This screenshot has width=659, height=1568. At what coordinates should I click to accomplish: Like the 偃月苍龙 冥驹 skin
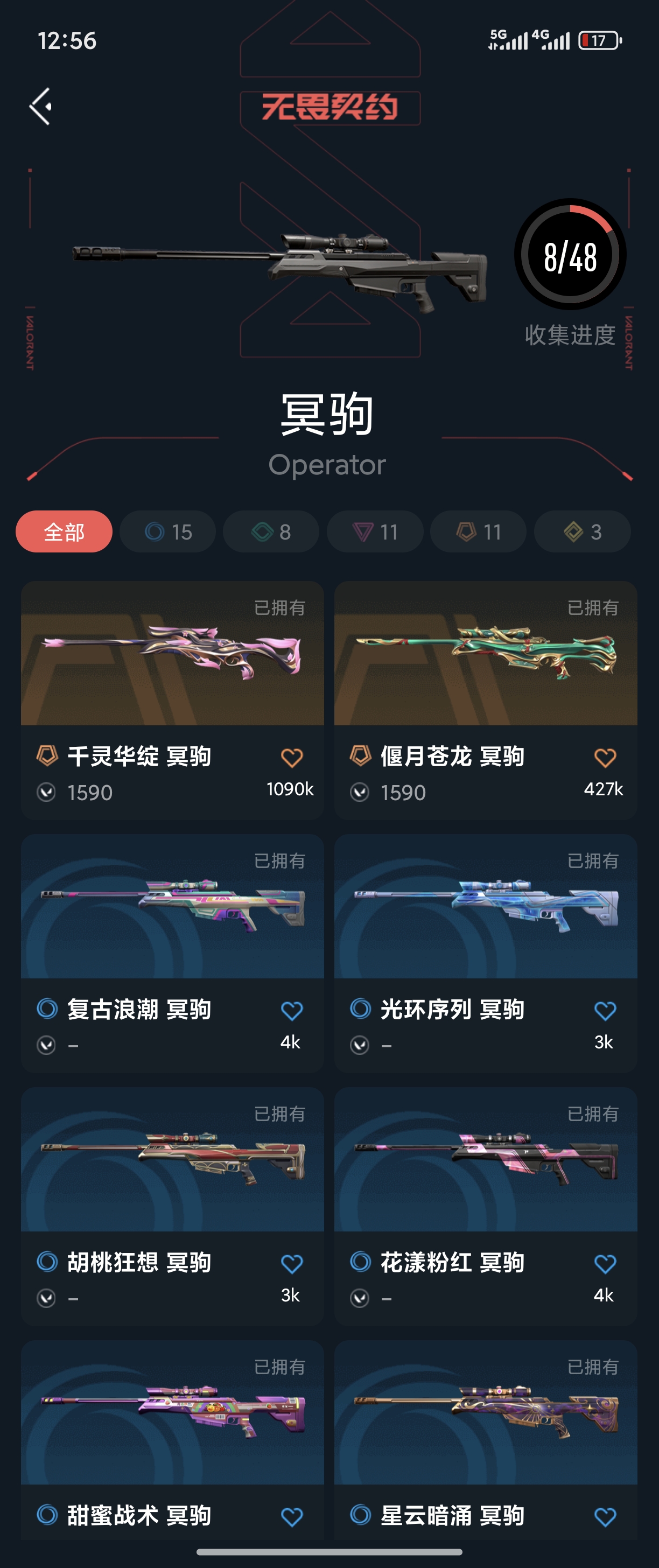tap(605, 758)
